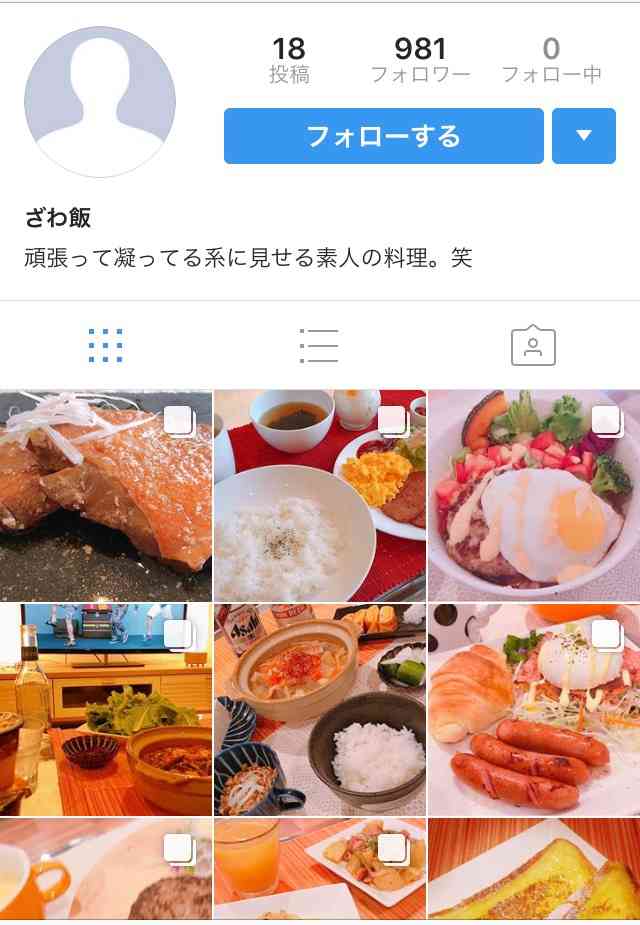Open the orange juice meal post
Screen dimensions: 640x925
[319, 868]
